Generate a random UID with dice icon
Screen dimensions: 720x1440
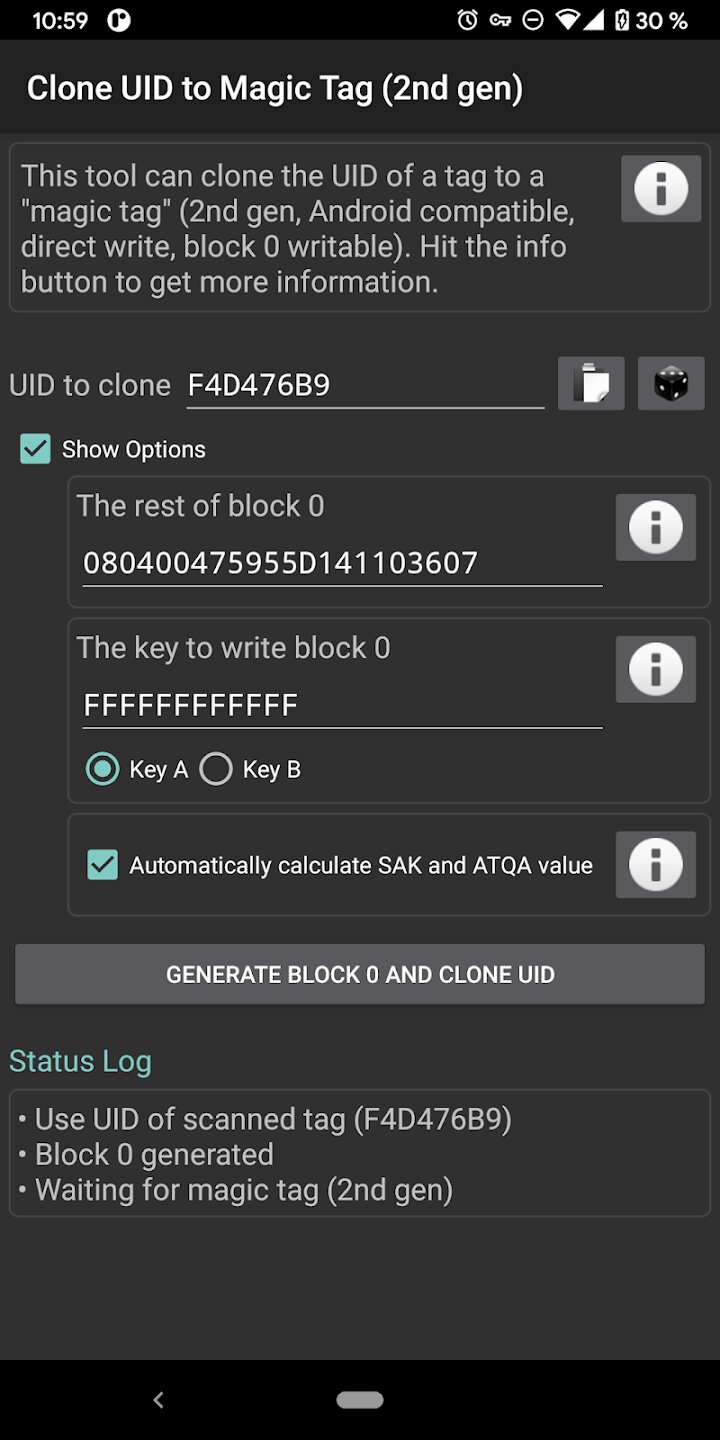pyautogui.click(x=671, y=383)
